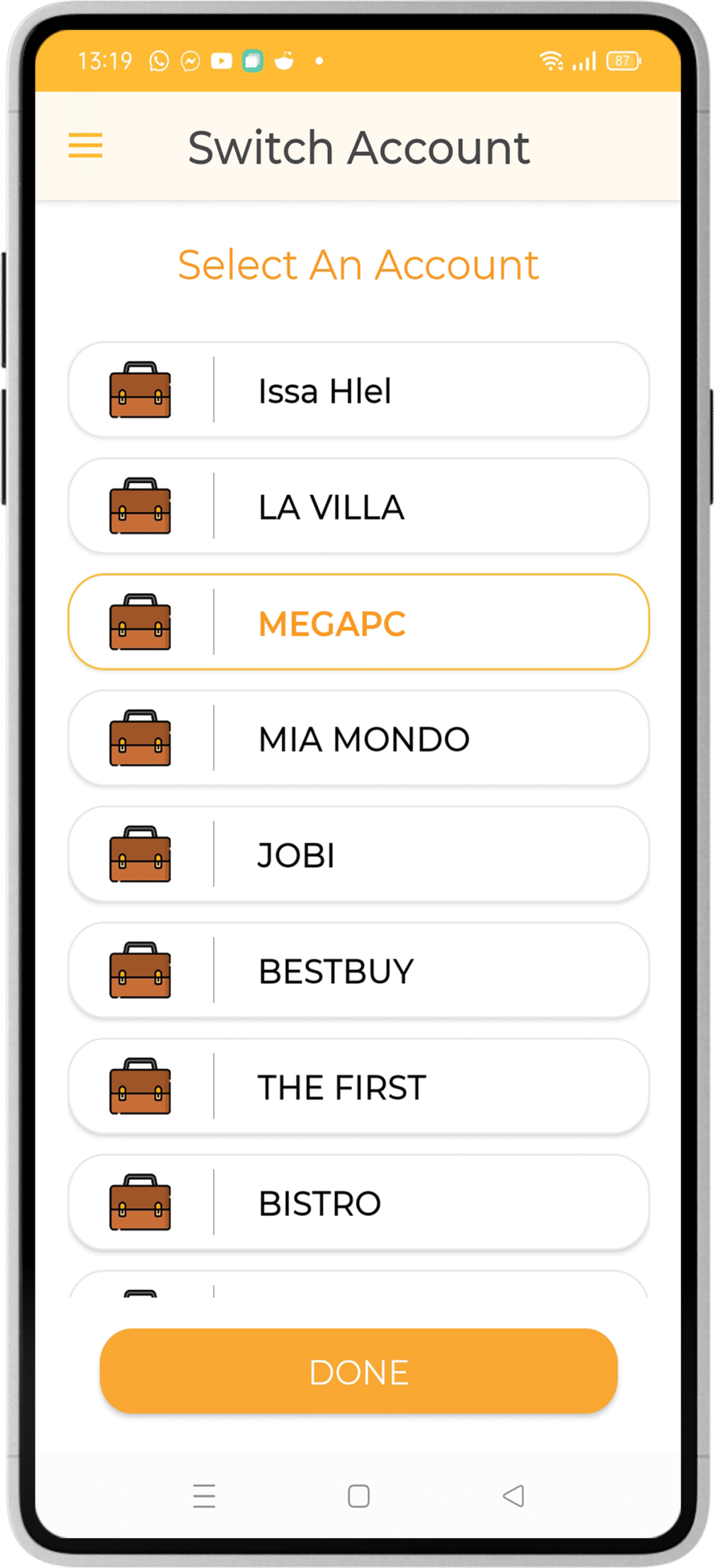This screenshot has width=715, height=1568.
Task: Select the Issa Hlel account
Action: click(x=358, y=390)
